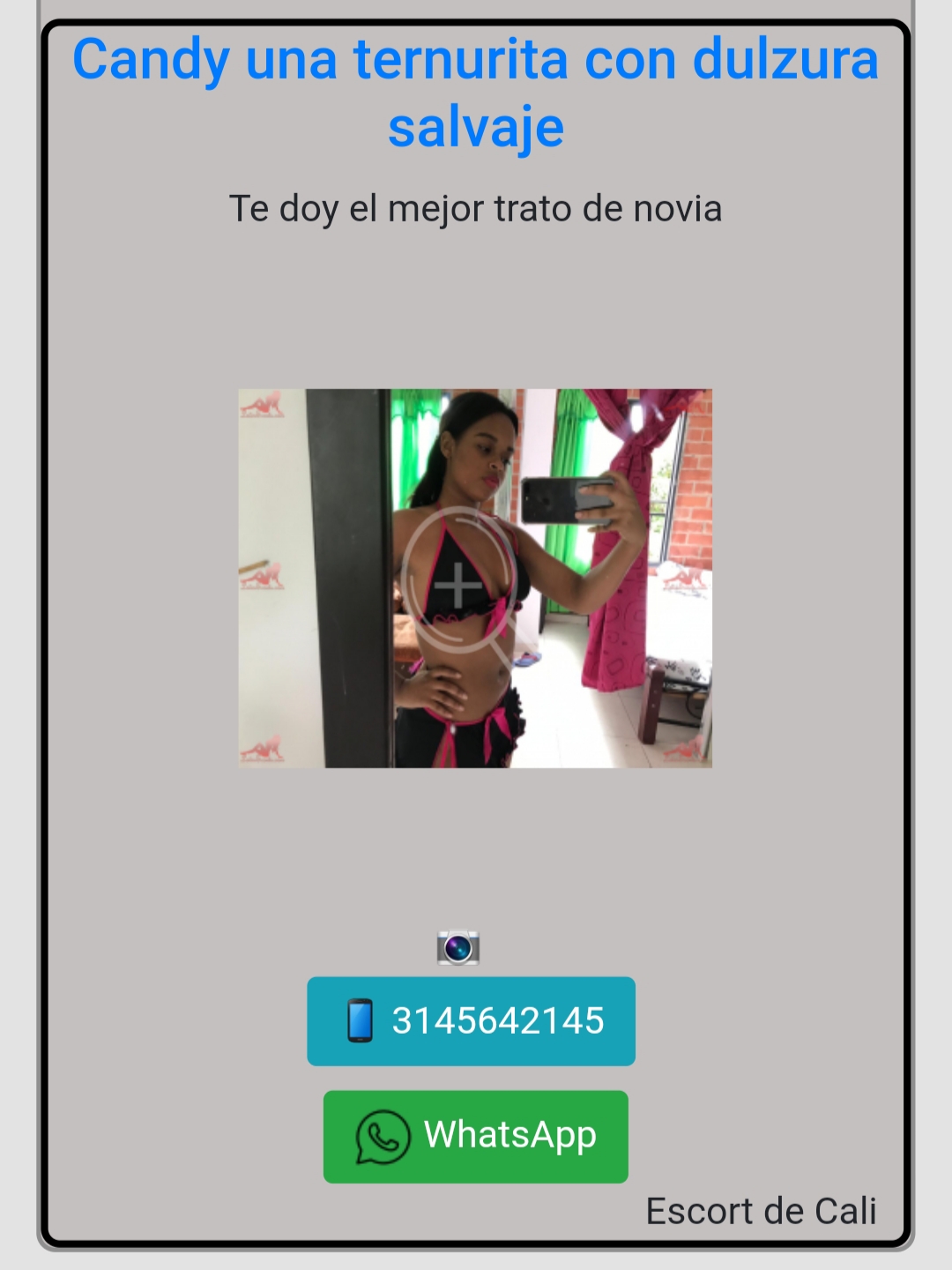Open the camera photo gallery icon
Image resolution: width=952 pixels, height=1270 pixels.
(x=457, y=947)
